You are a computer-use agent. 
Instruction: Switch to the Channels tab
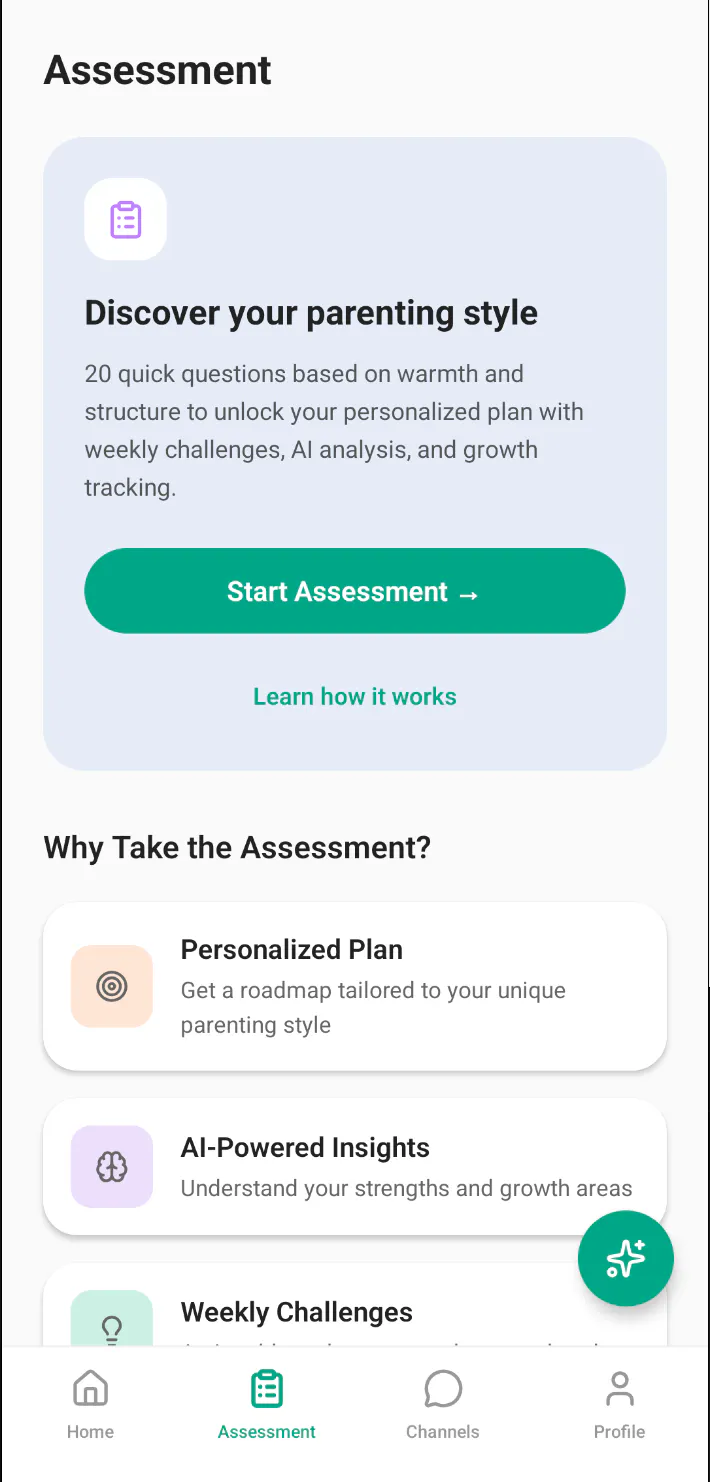[443, 1405]
